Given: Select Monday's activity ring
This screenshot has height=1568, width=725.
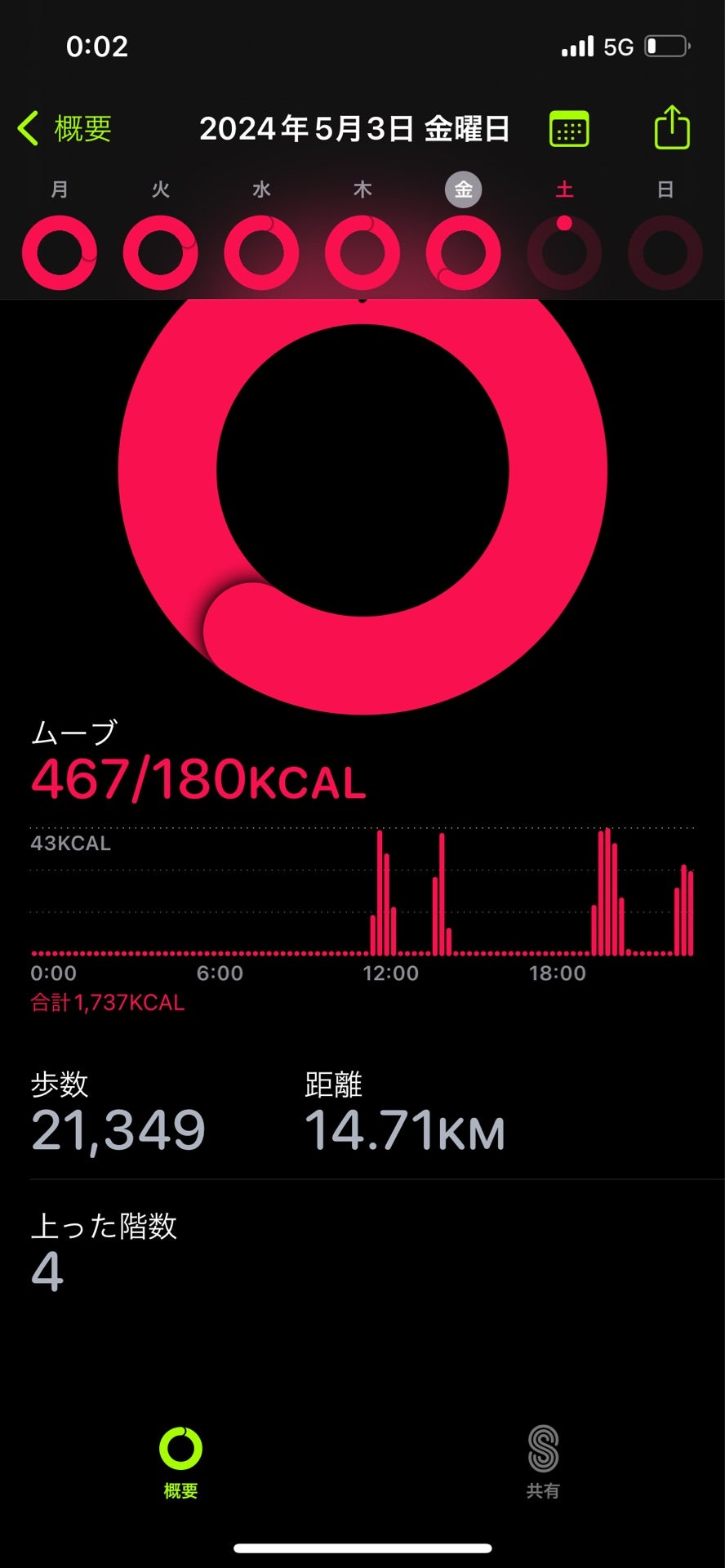Looking at the screenshot, I should 60,252.
